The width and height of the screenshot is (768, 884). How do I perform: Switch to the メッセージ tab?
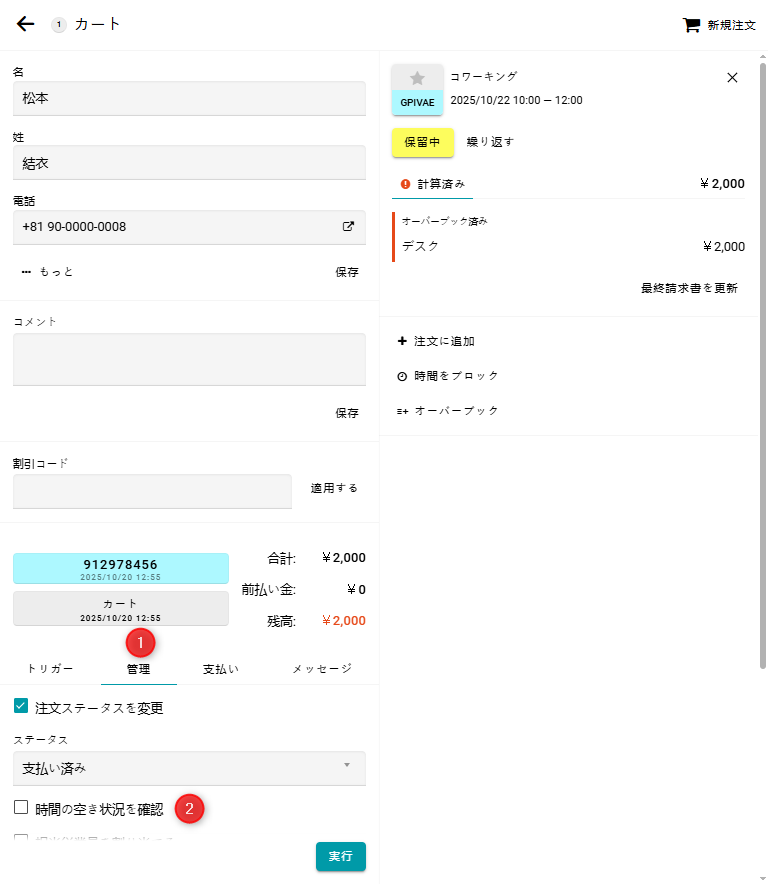coord(322,669)
